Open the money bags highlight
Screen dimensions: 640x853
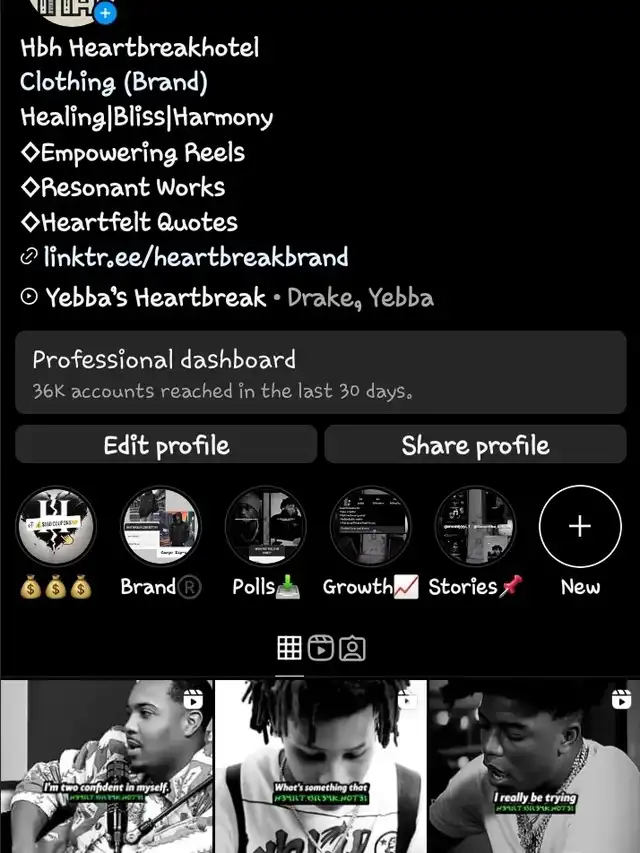point(56,527)
